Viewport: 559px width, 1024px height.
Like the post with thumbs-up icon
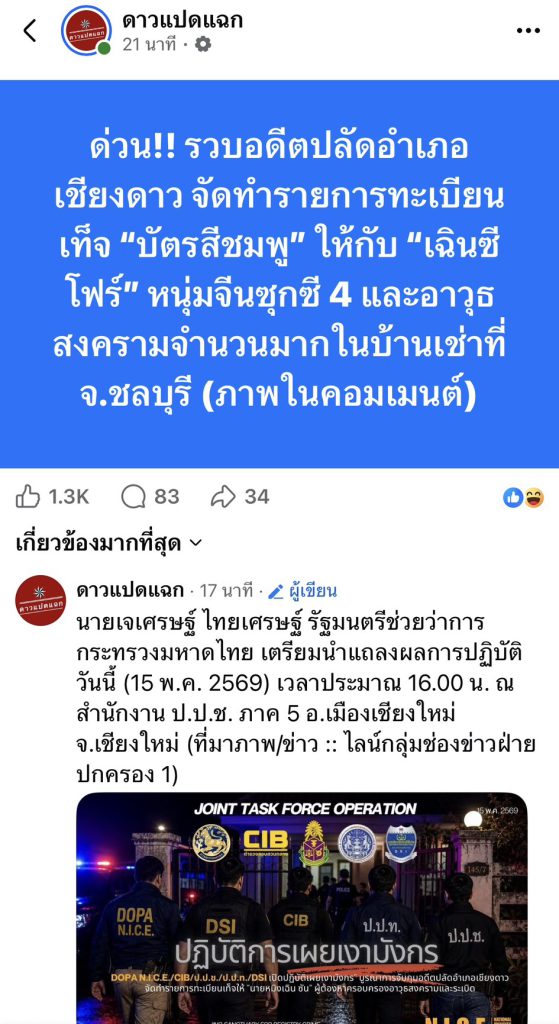click(x=28, y=498)
